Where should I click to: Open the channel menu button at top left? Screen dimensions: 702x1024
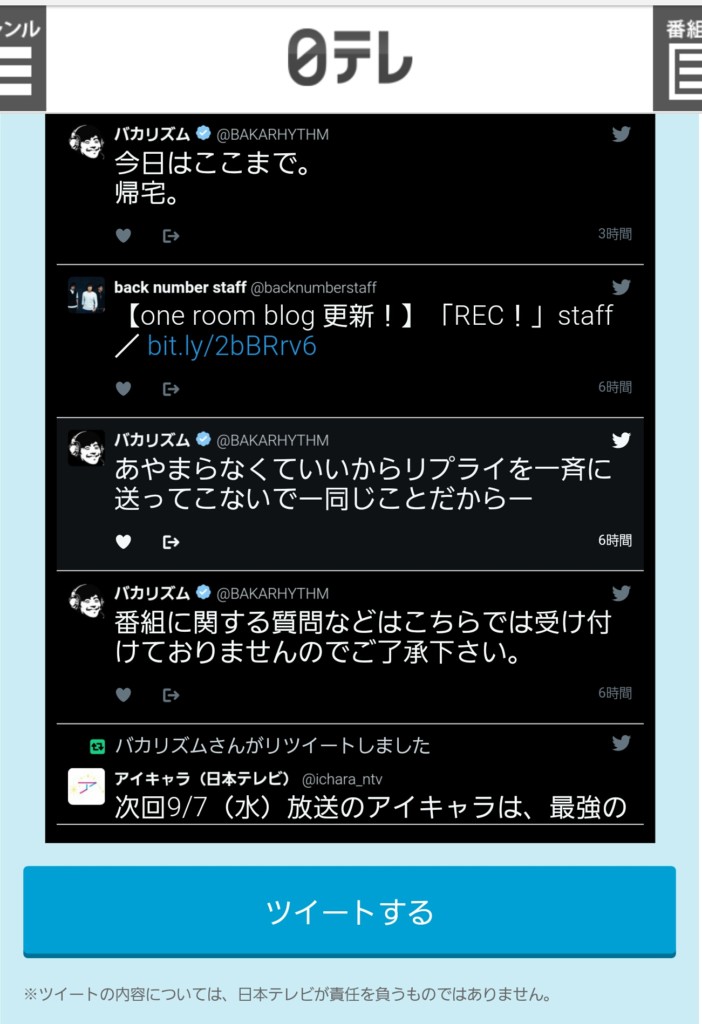click(22, 58)
